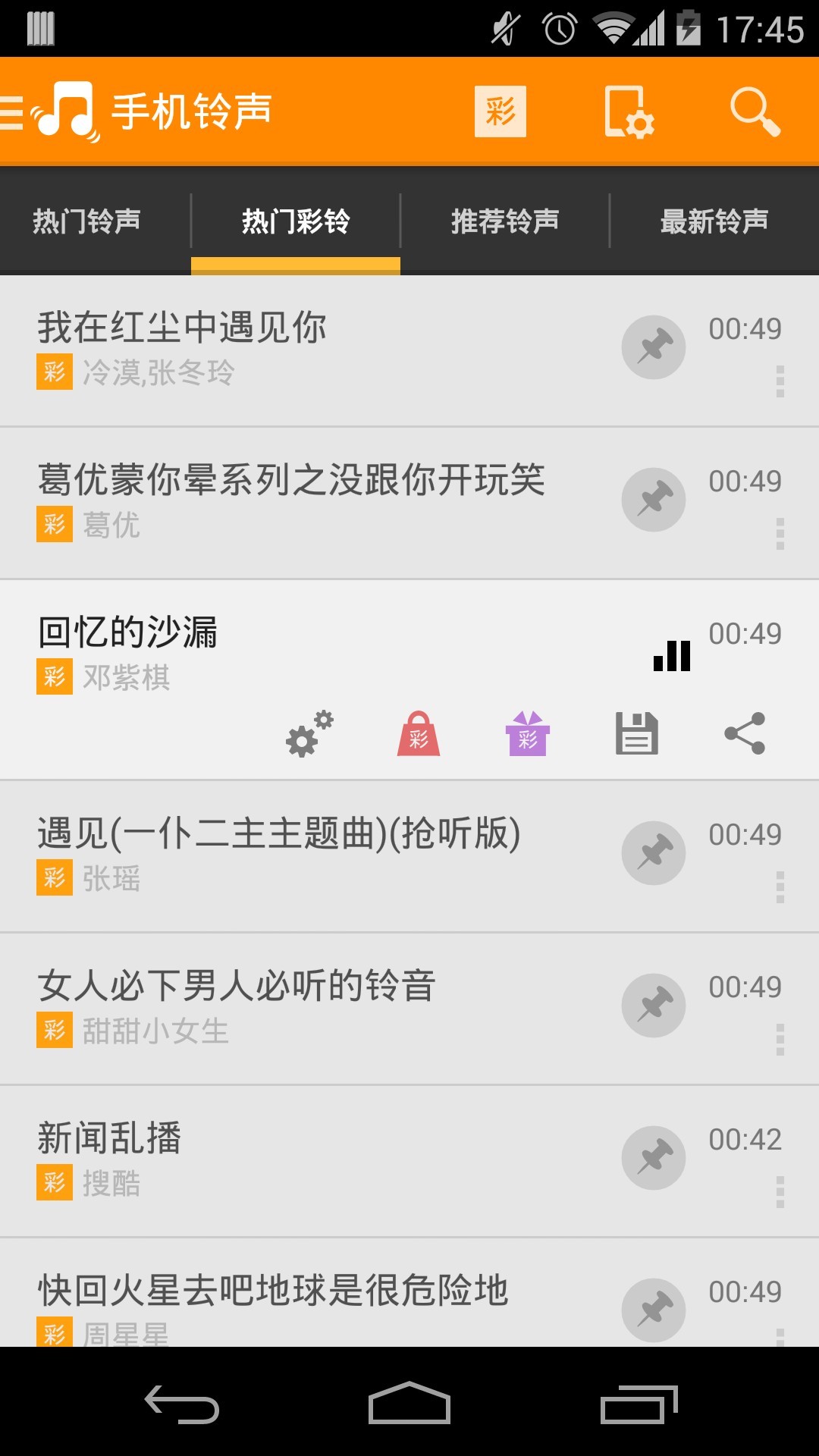Open the settings gear for 回忆的沙漏
Image resolution: width=819 pixels, height=1456 pixels.
pyautogui.click(x=308, y=733)
